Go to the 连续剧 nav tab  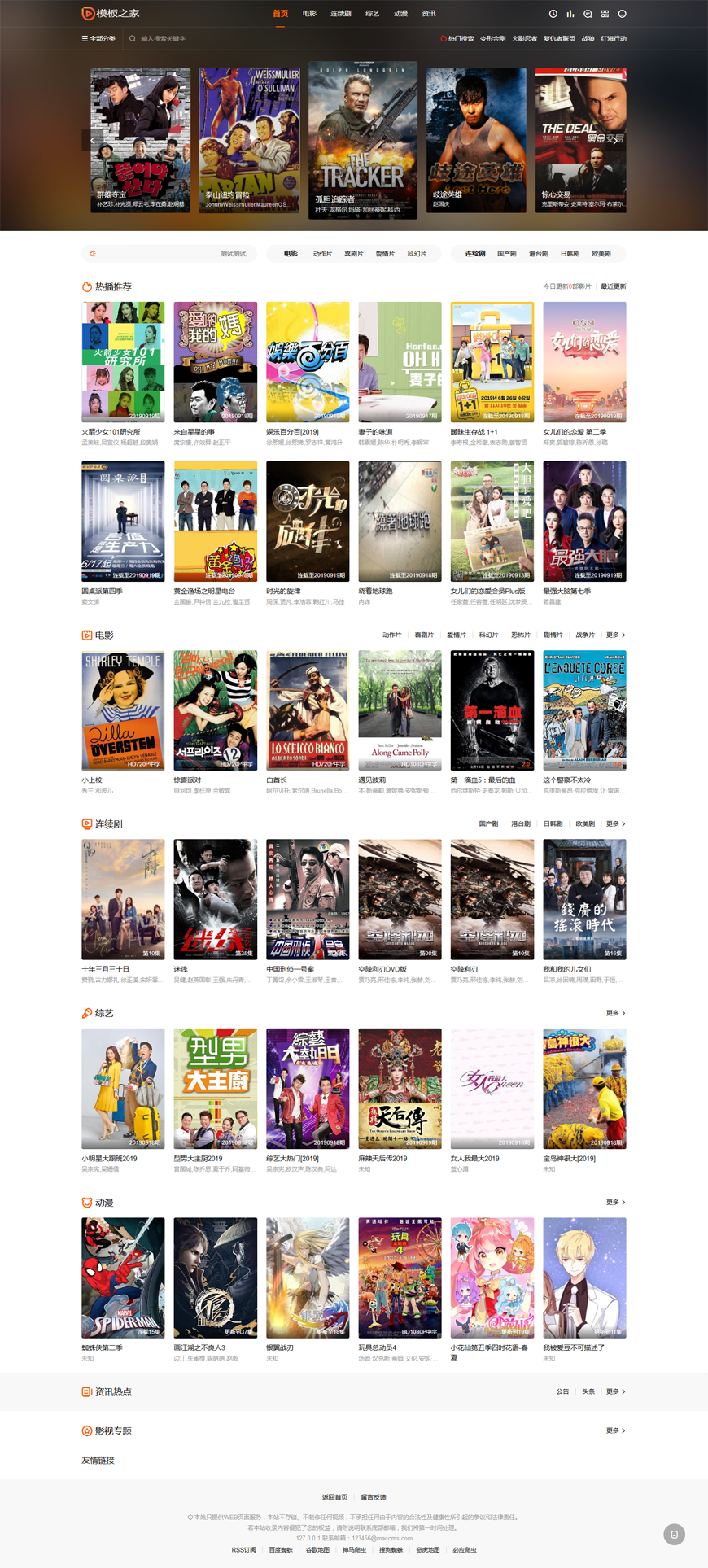(341, 14)
